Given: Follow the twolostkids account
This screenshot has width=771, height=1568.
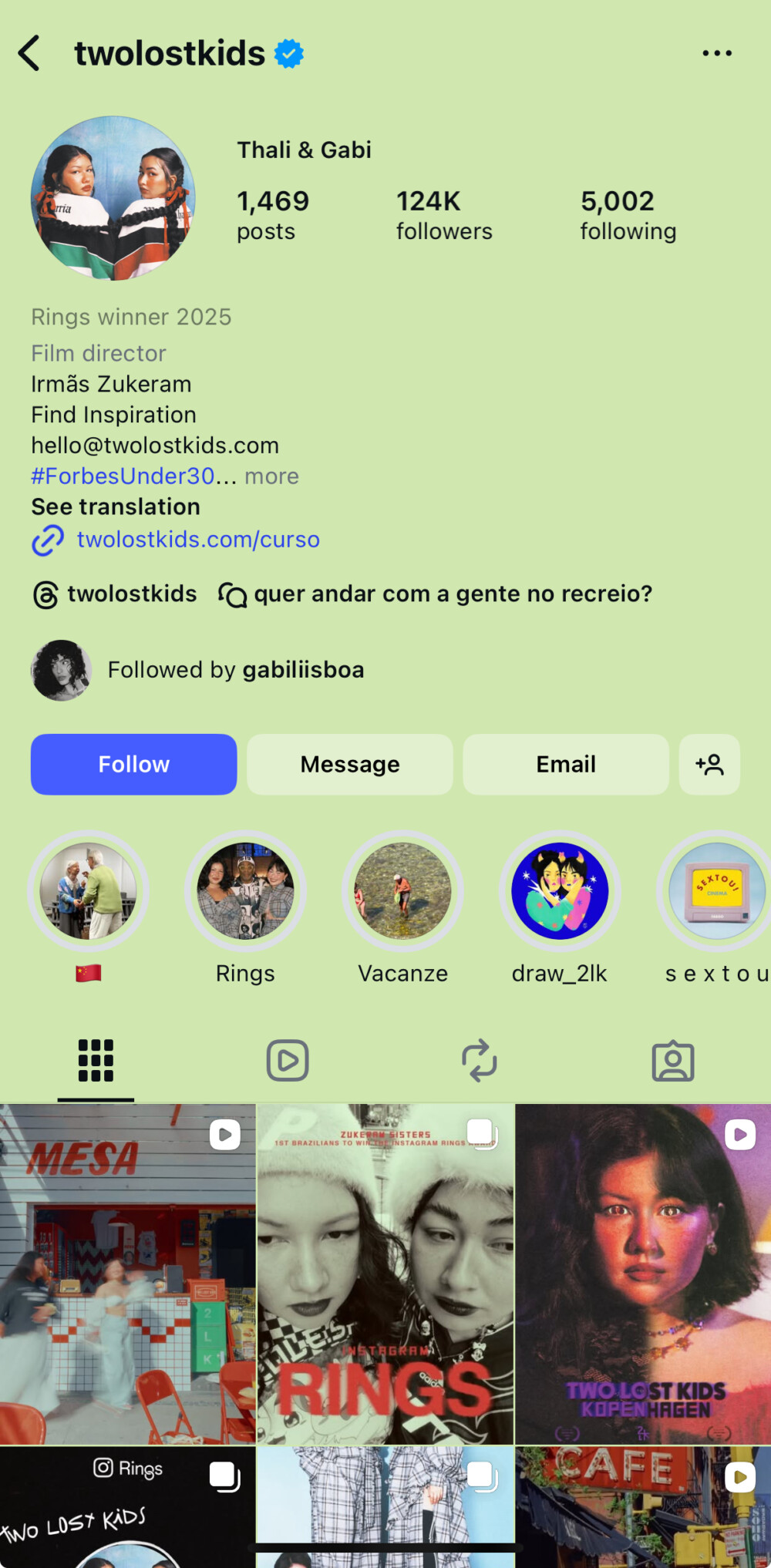Looking at the screenshot, I should (133, 764).
